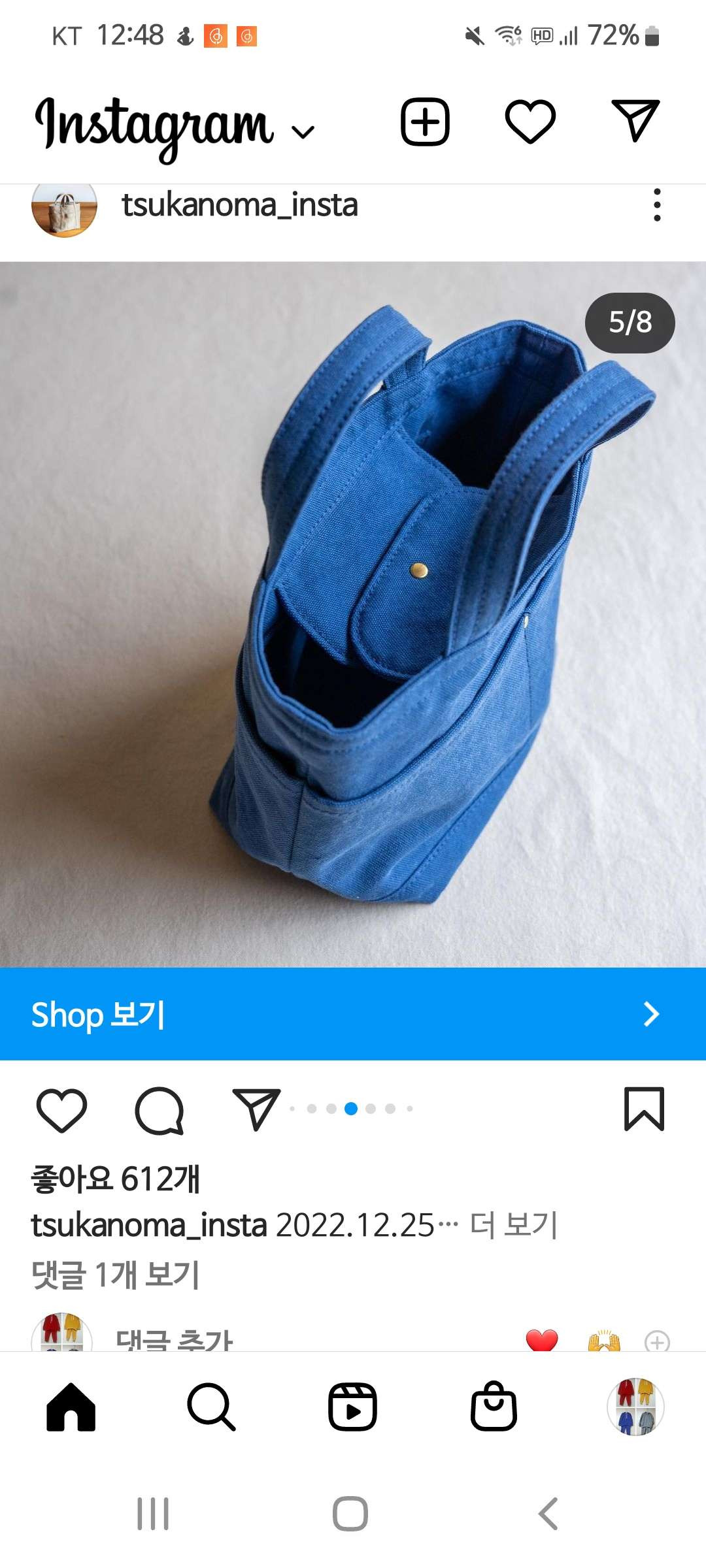The image size is (706, 1568).
Task: Open comments on this post
Action: pyautogui.click(x=159, y=1109)
